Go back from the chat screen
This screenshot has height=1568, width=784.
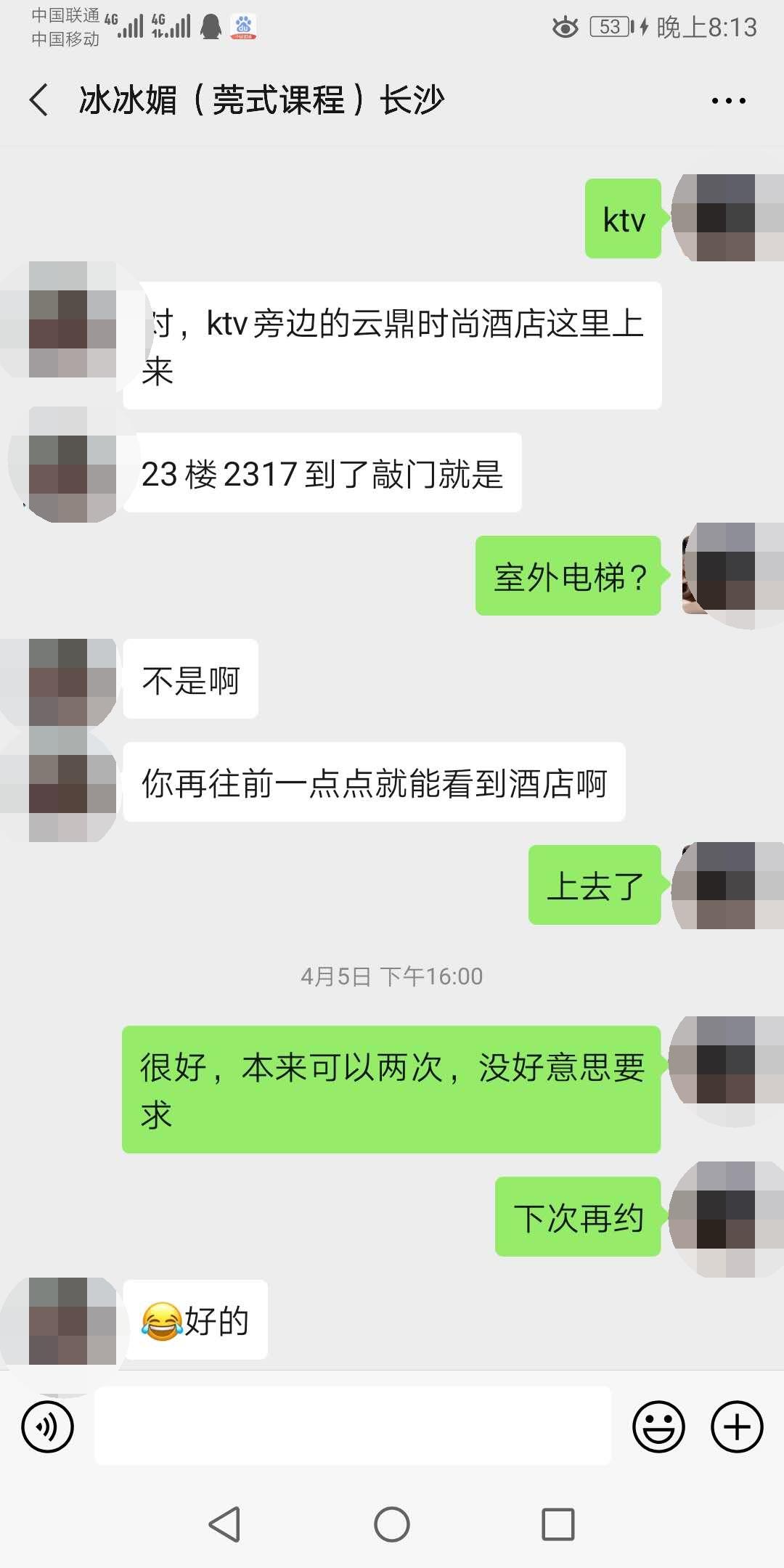click(x=40, y=99)
